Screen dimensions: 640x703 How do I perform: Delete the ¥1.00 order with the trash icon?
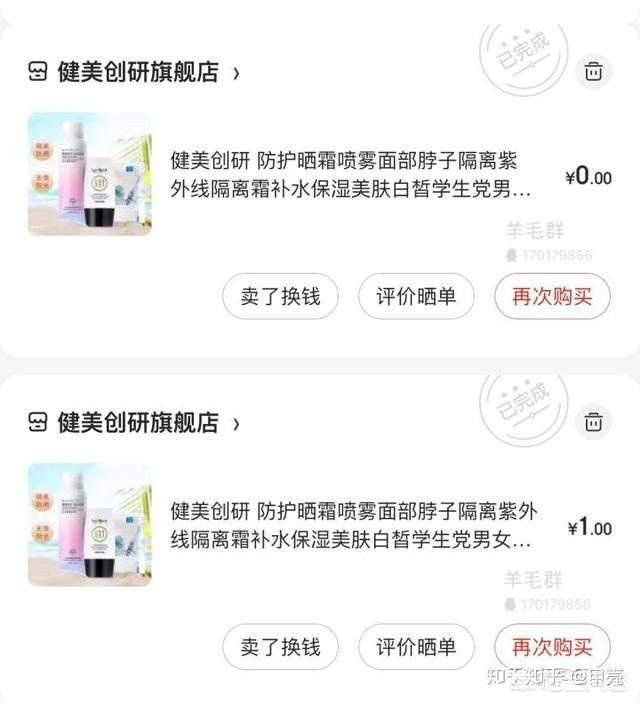tap(593, 421)
